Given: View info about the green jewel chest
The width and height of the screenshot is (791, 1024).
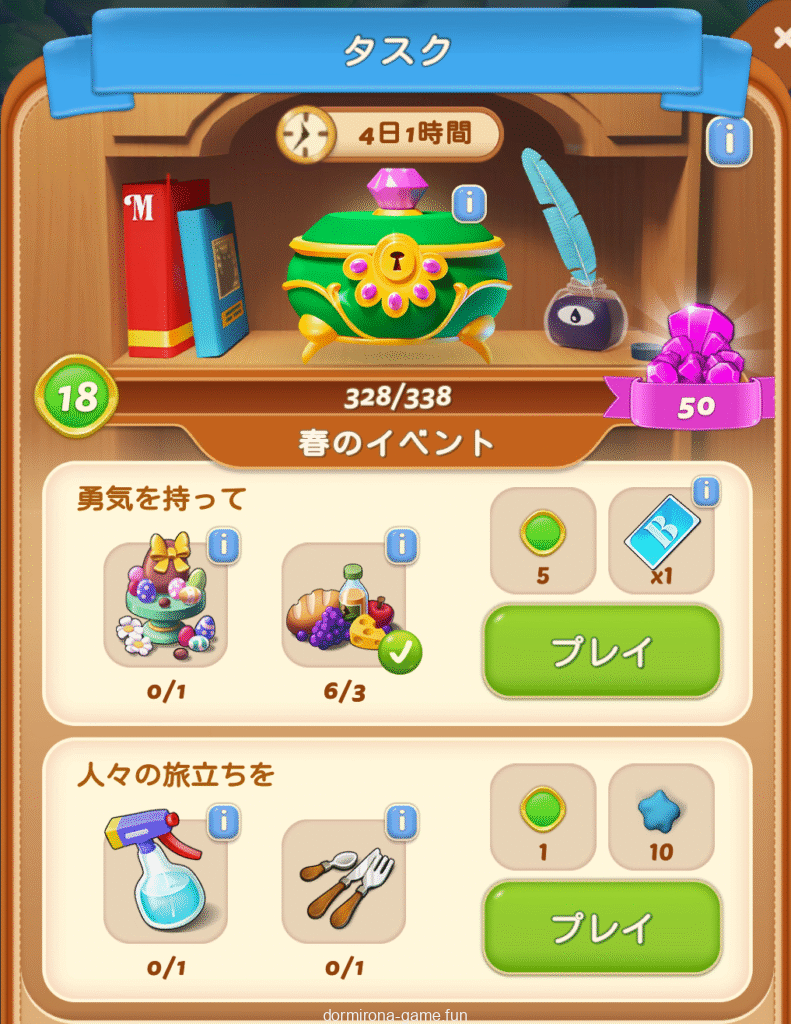Looking at the screenshot, I should pyautogui.click(x=468, y=204).
